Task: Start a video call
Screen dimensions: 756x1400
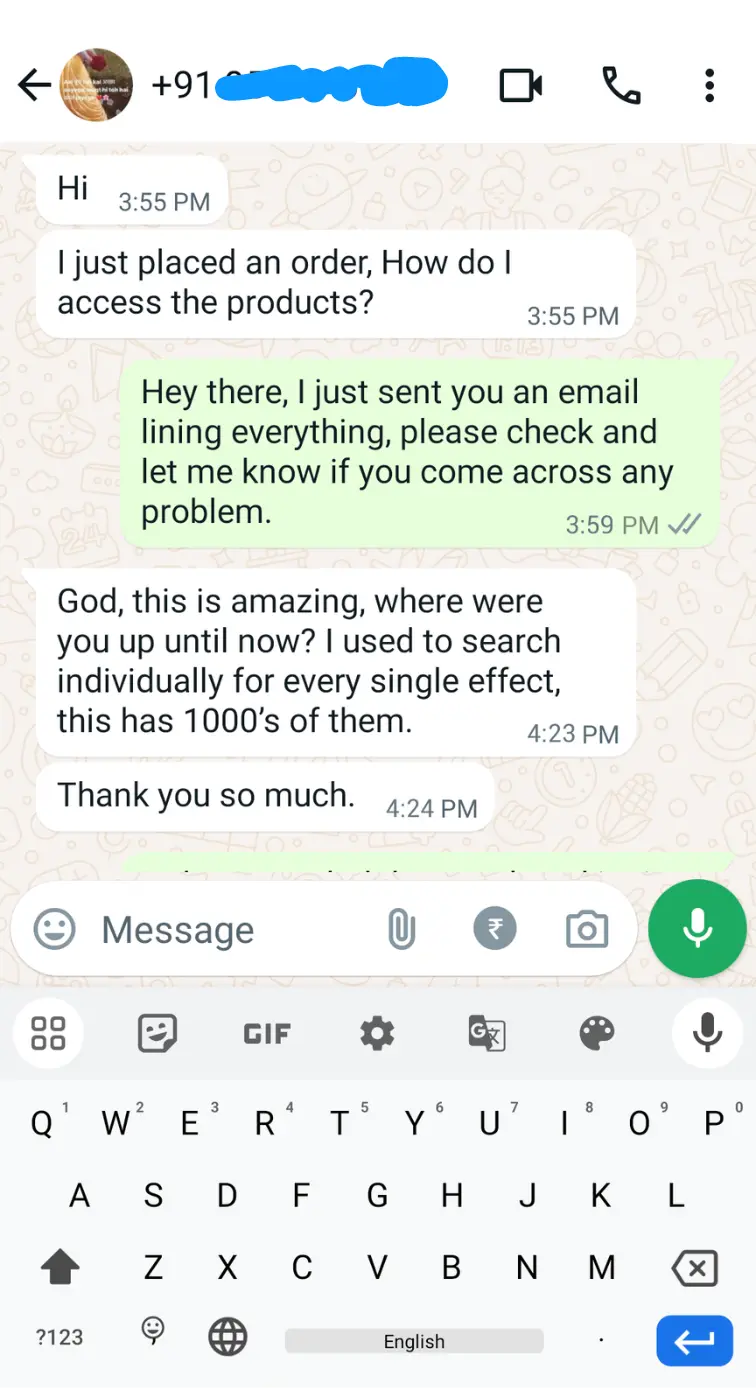Action: point(521,86)
